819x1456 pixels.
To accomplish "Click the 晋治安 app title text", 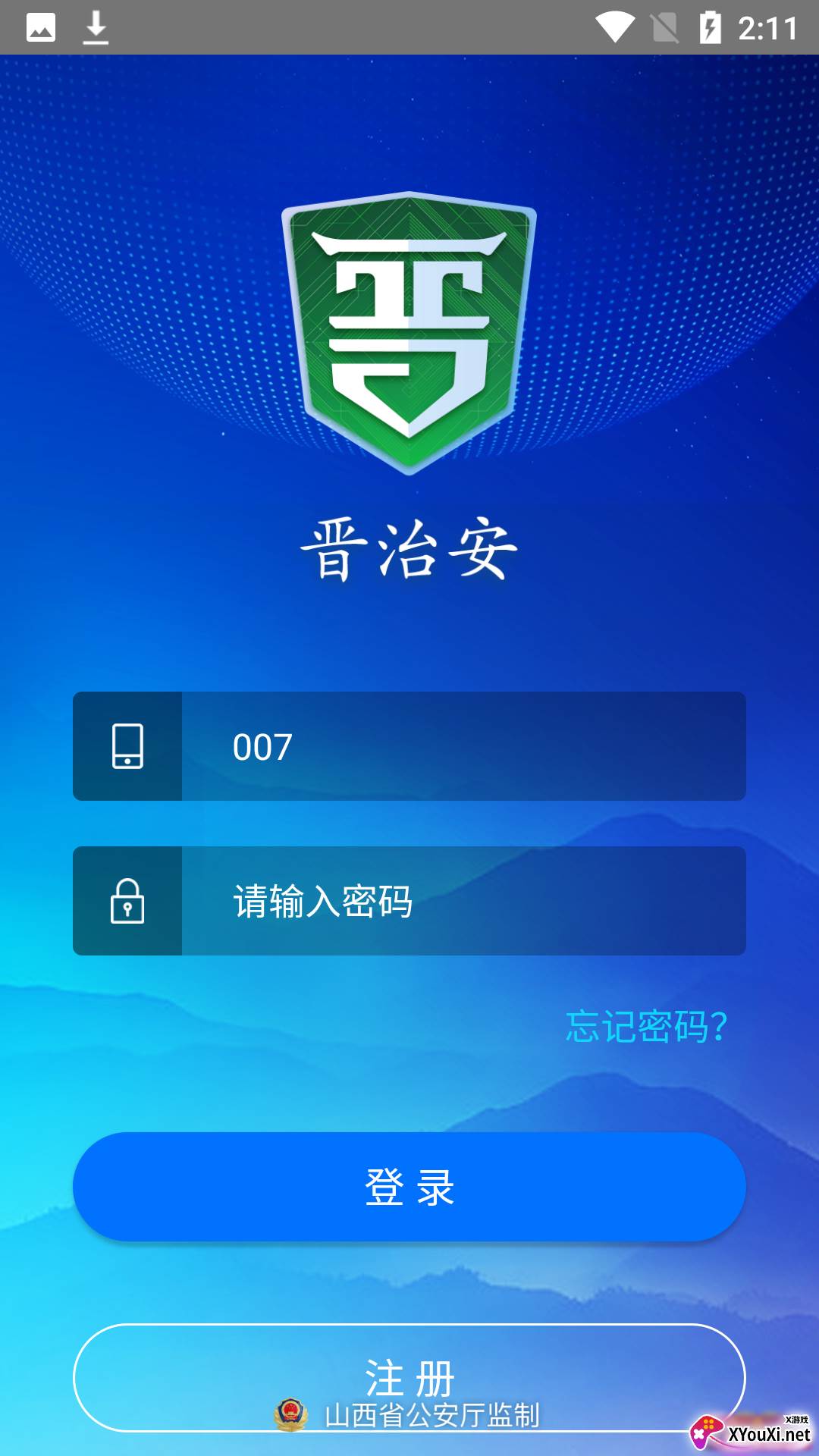I will [409, 546].
